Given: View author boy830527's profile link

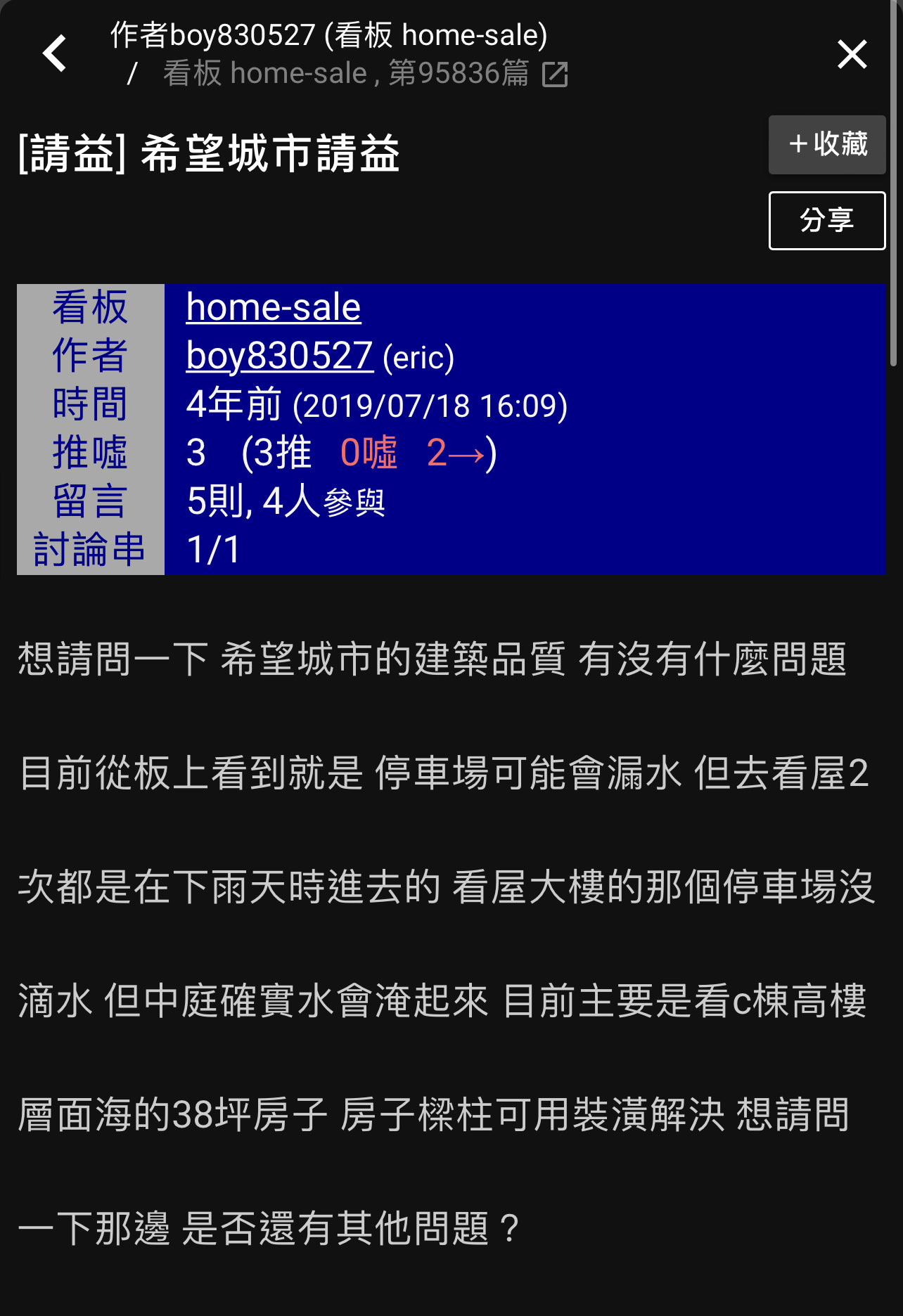Looking at the screenshot, I should [x=279, y=356].
